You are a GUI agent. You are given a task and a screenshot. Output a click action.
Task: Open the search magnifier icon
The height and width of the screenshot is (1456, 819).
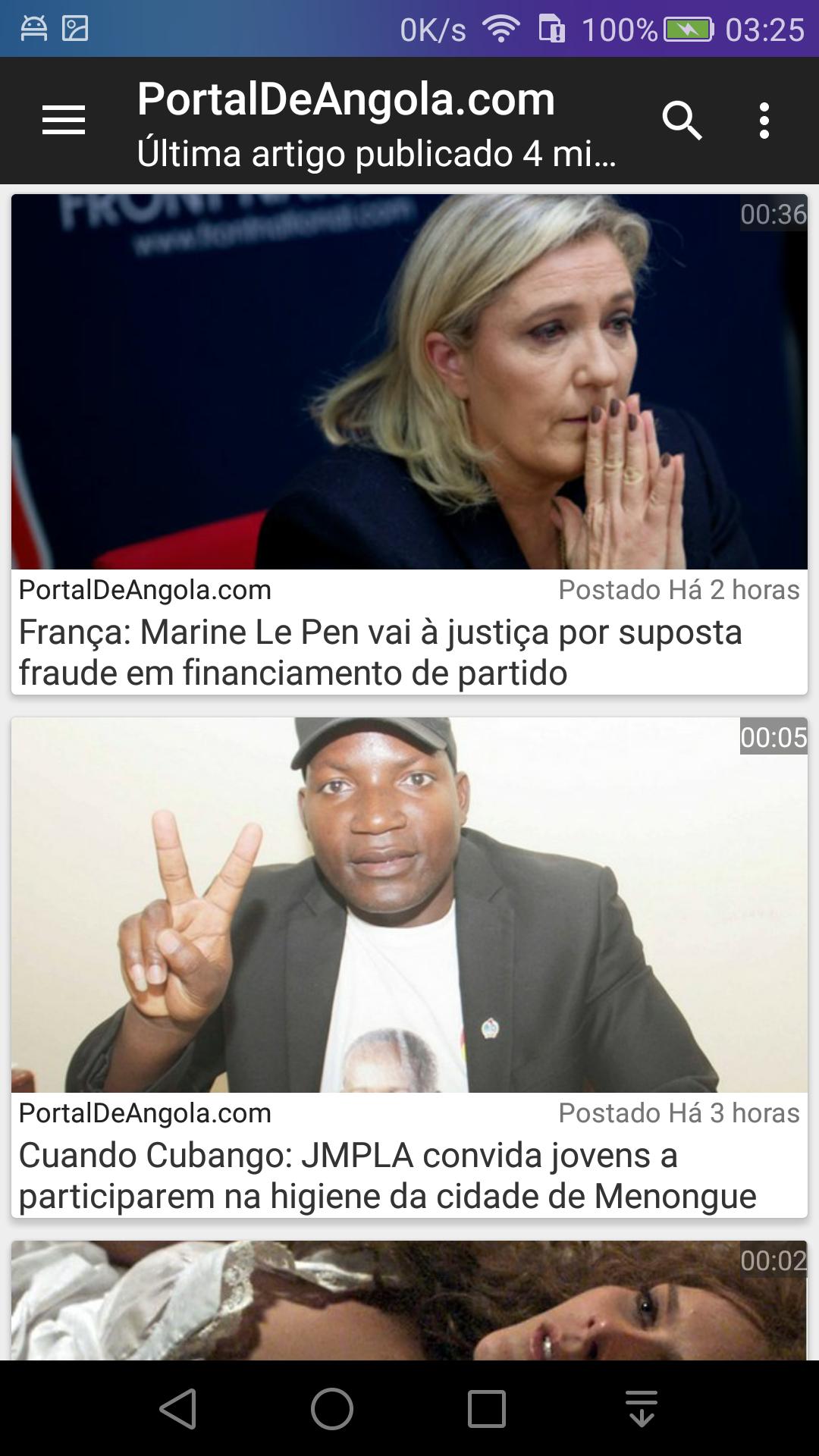682,121
